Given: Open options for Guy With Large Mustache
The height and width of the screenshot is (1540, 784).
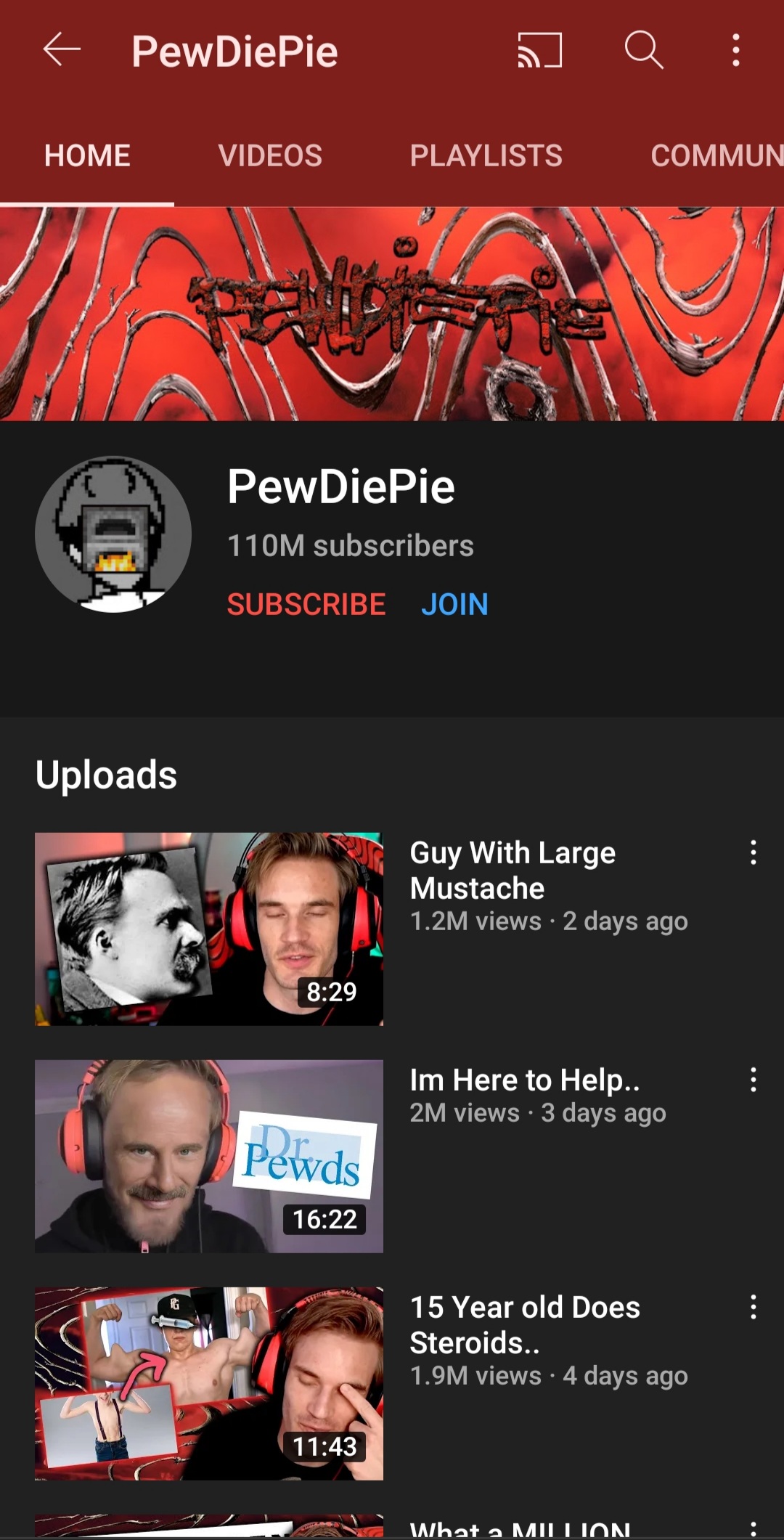Looking at the screenshot, I should 754,852.
